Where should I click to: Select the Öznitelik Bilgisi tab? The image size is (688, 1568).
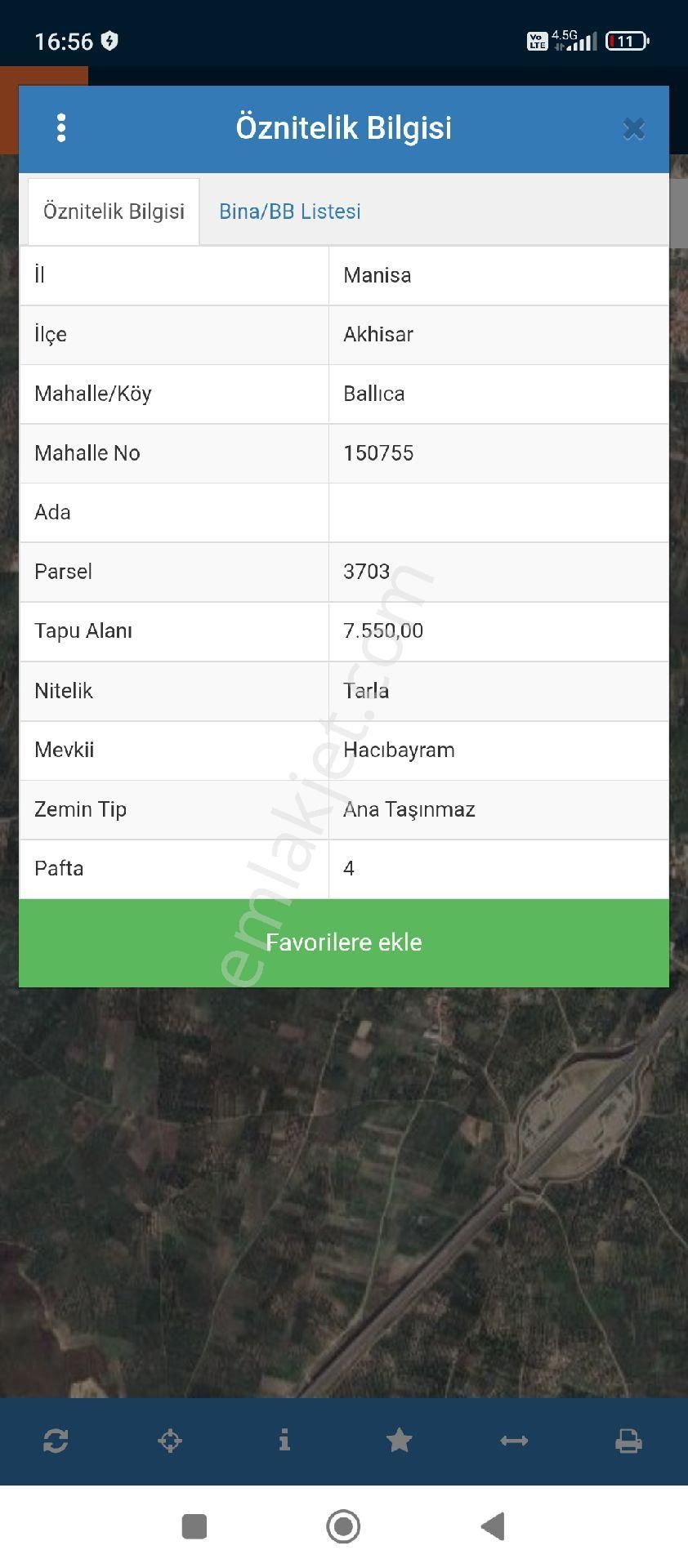(114, 212)
